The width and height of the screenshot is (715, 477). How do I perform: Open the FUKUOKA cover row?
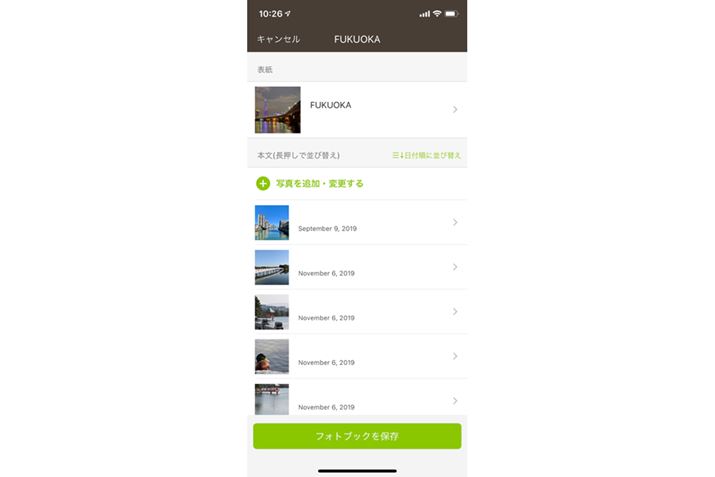[356, 109]
